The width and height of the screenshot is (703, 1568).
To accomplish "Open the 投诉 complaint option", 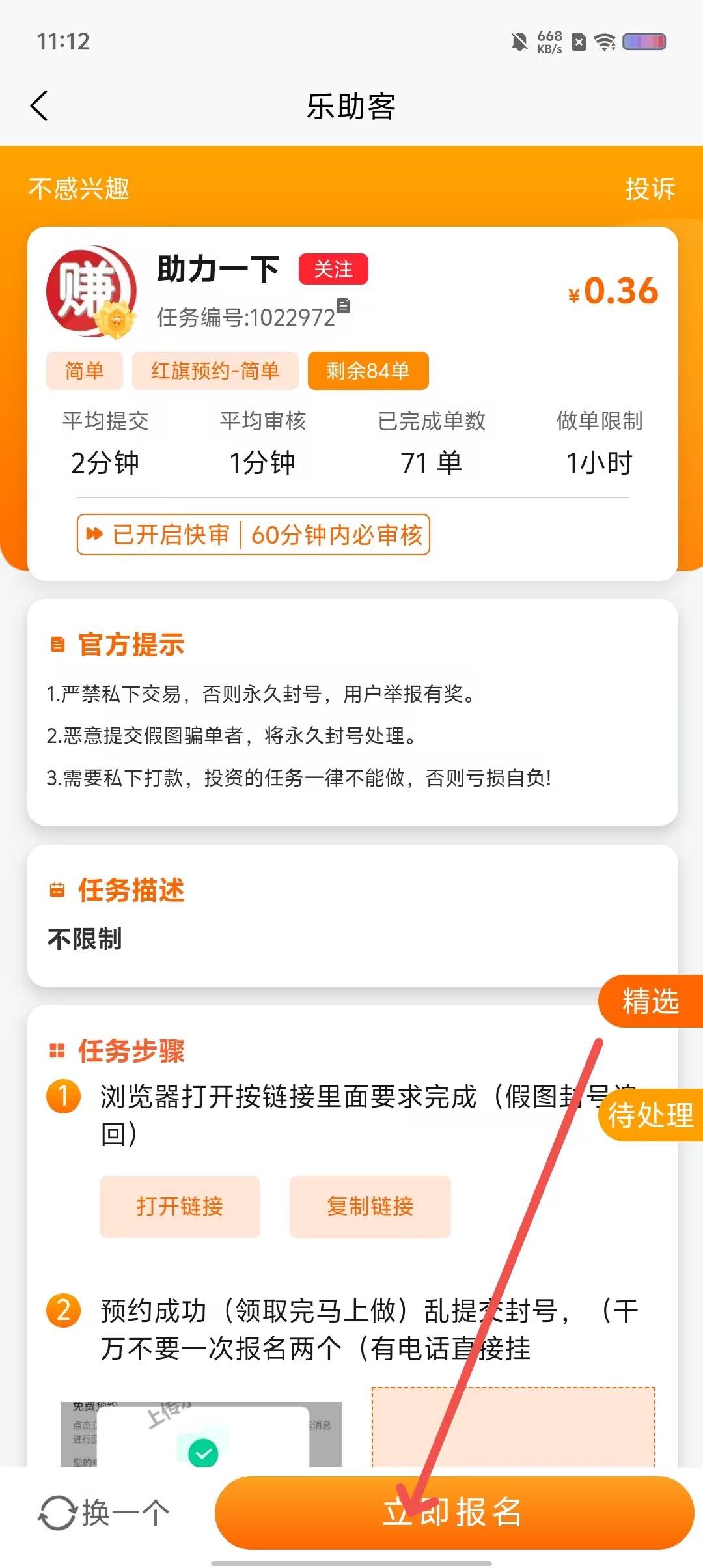I will point(650,189).
